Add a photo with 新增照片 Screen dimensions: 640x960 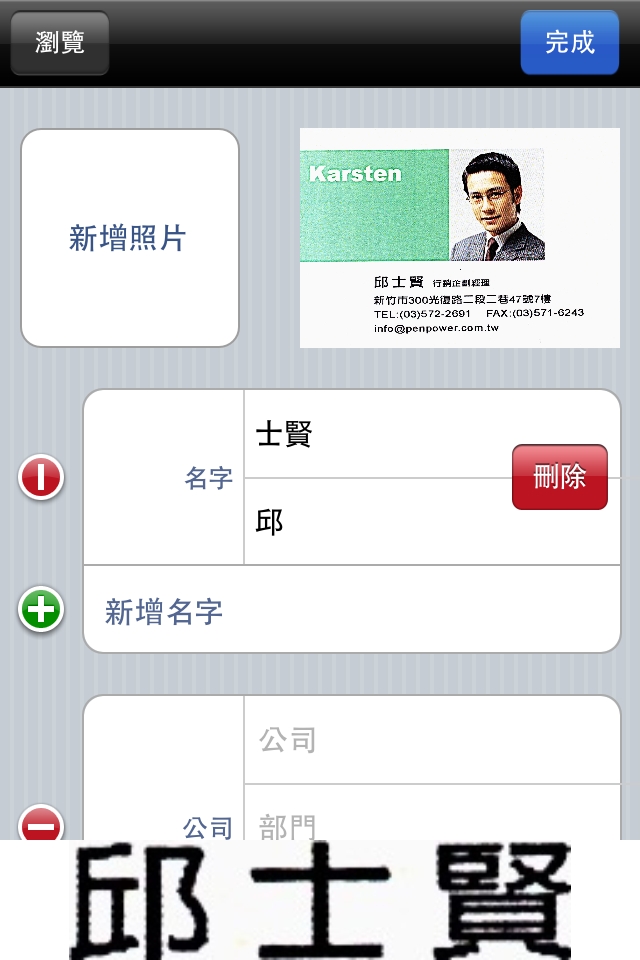point(129,238)
